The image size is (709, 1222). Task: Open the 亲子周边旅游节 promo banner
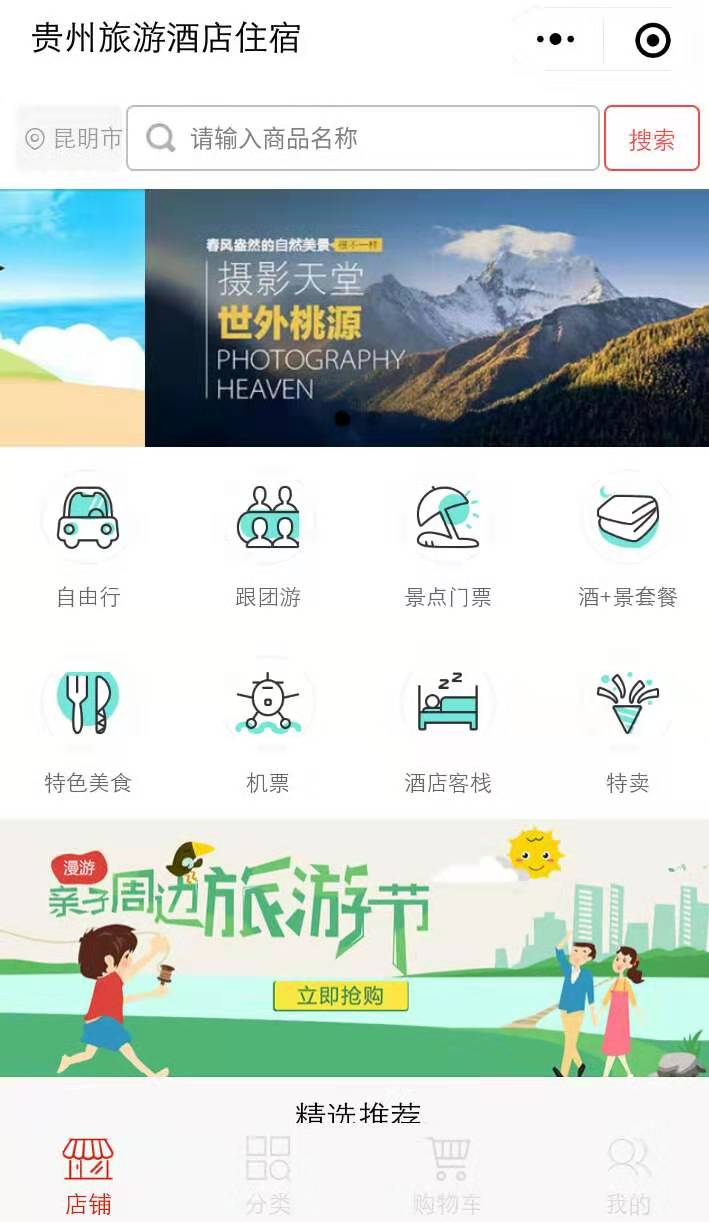pyautogui.click(x=354, y=947)
